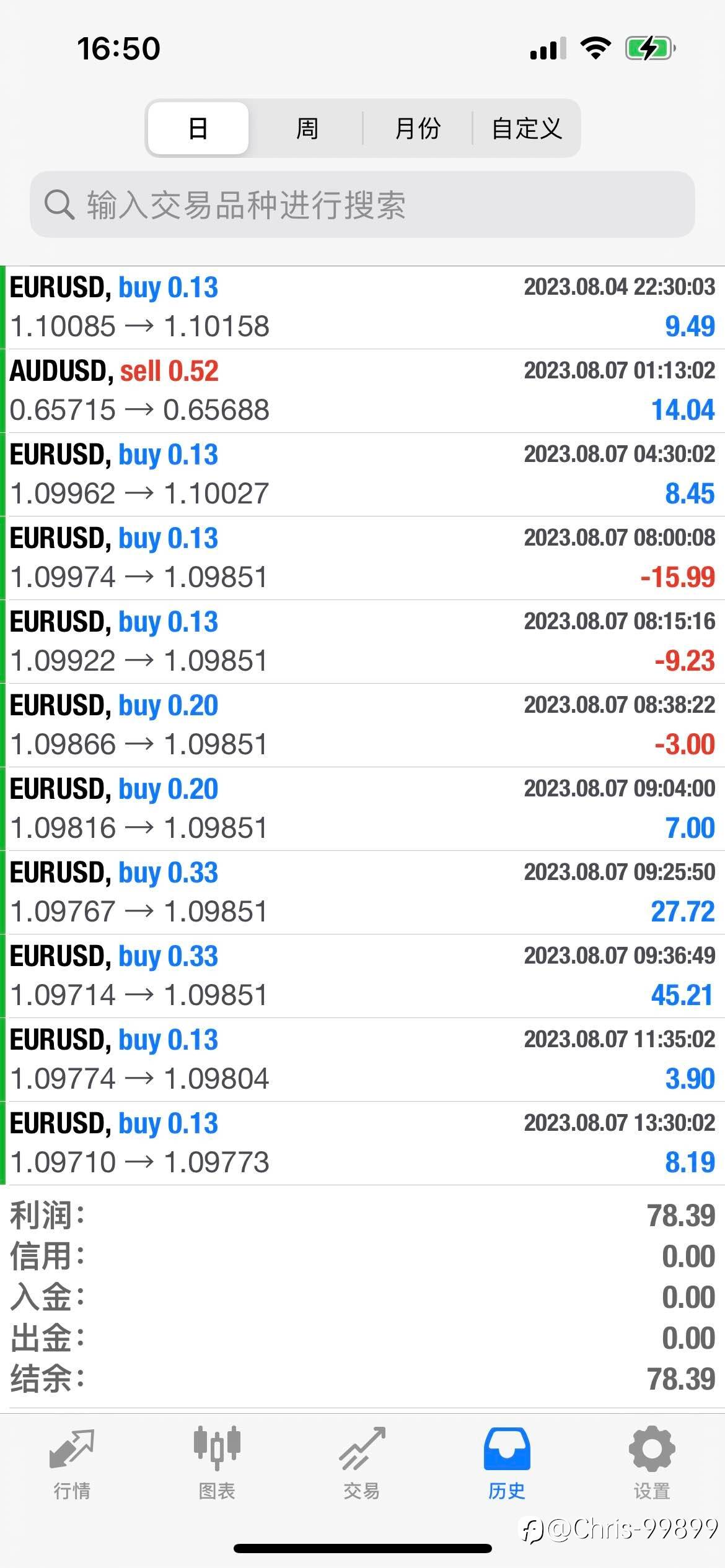Switch to the 周 (week) period

tap(307, 128)
